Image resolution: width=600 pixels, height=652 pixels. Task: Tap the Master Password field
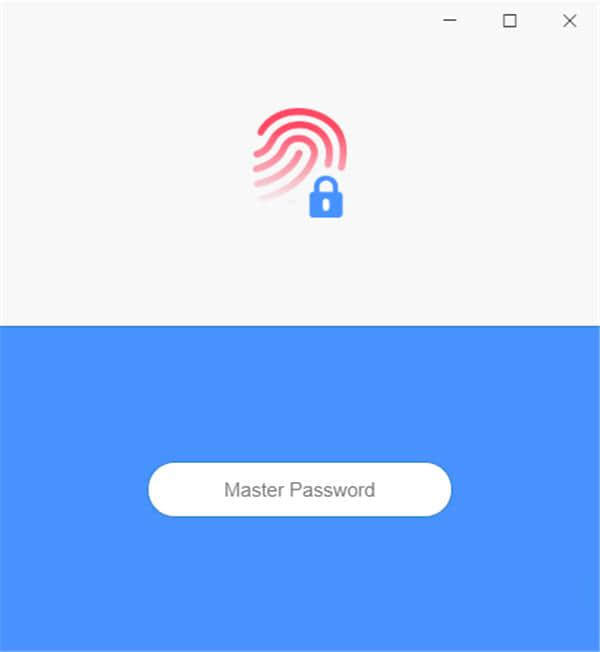(299, 490)
